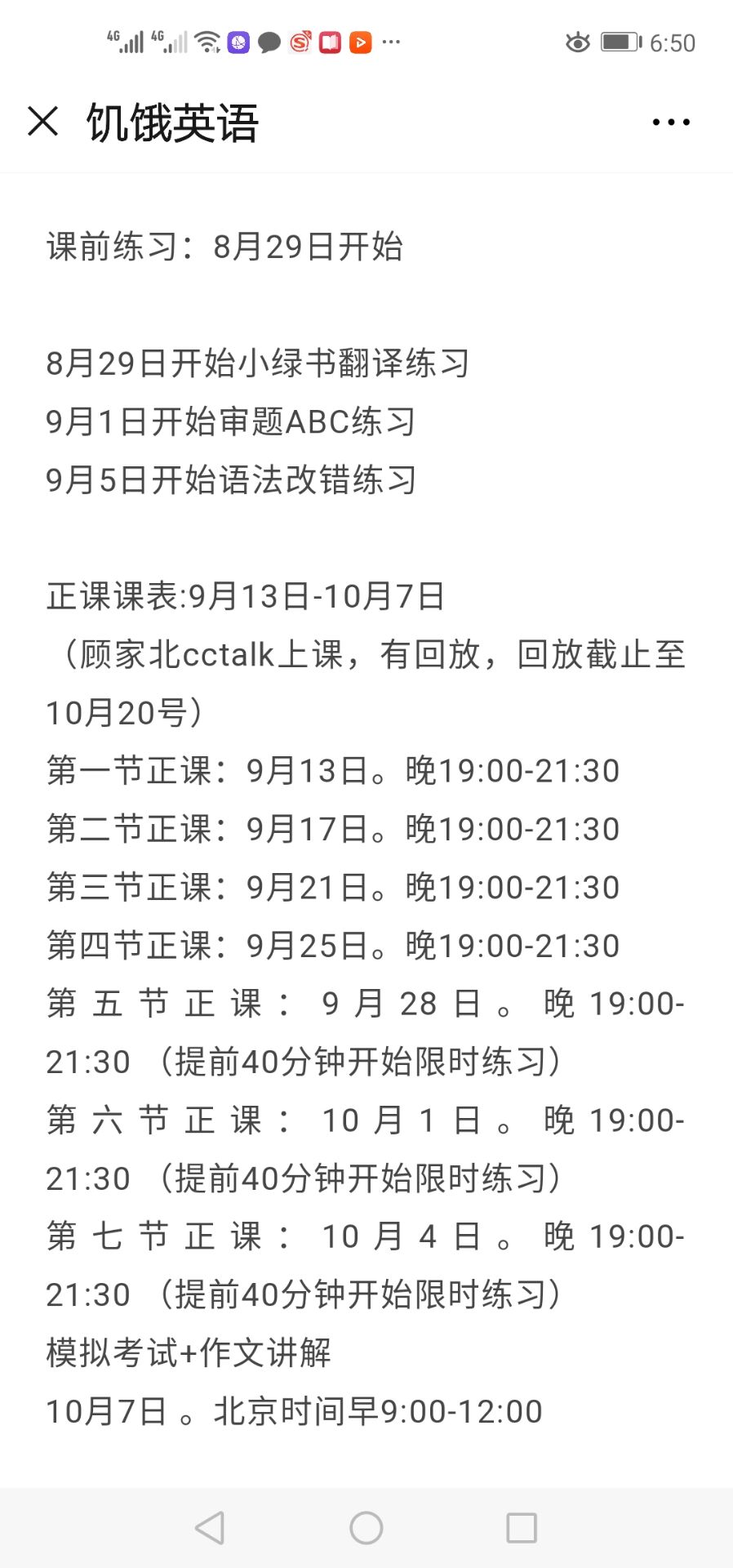Screen dimensions: 733x1568
Task: Open the three-dot overflow menu
Action: click(671, 122)
